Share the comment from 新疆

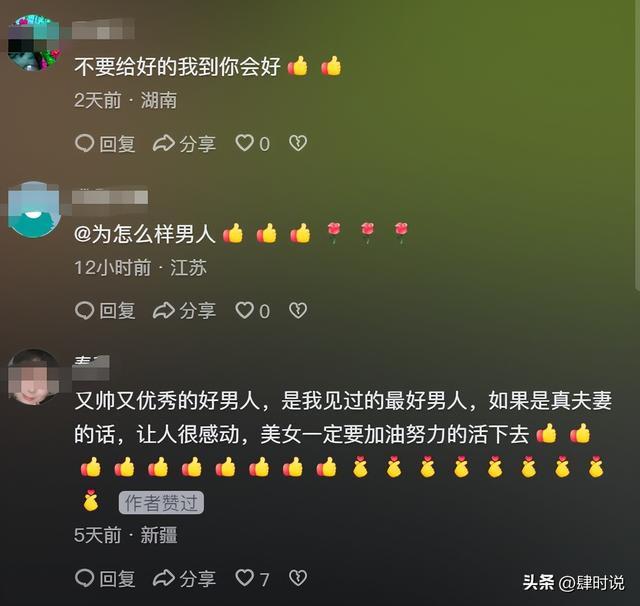point(184,578)
